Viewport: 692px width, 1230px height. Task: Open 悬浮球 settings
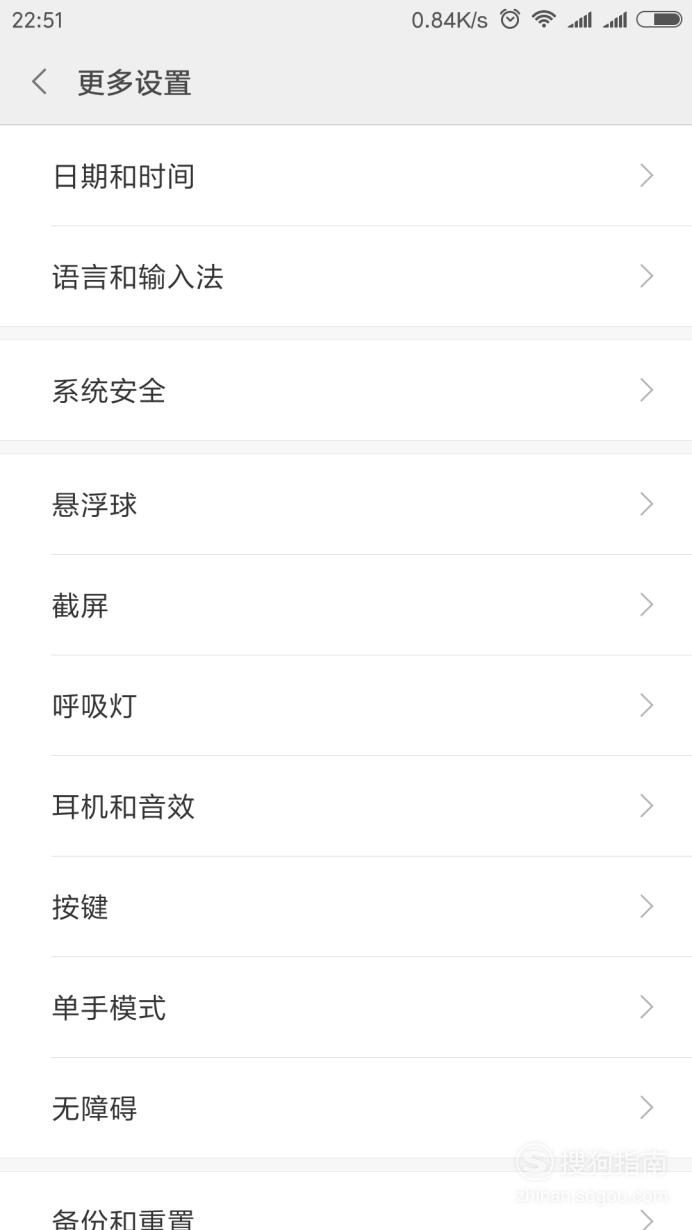[346, 504]
